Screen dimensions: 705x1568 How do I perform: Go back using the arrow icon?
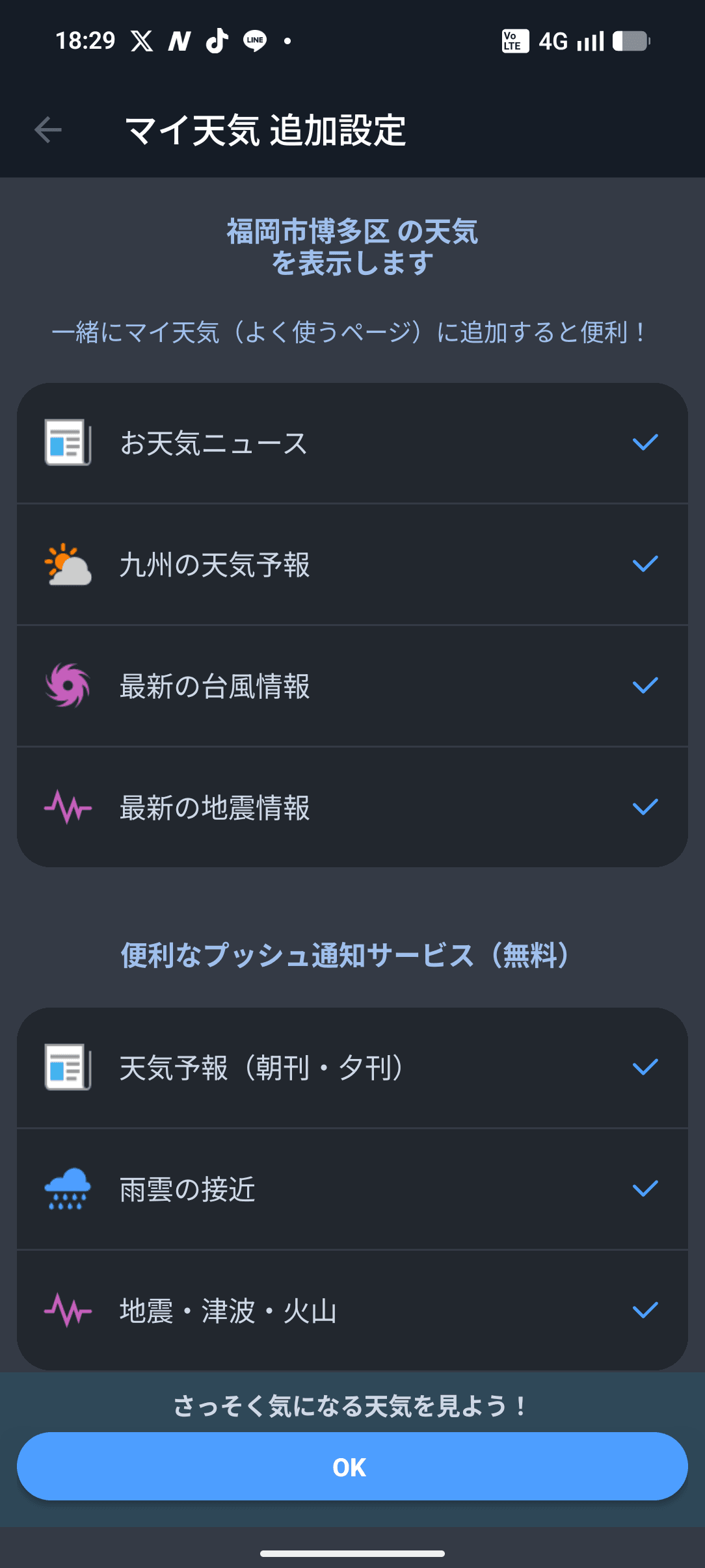[48, 130]
